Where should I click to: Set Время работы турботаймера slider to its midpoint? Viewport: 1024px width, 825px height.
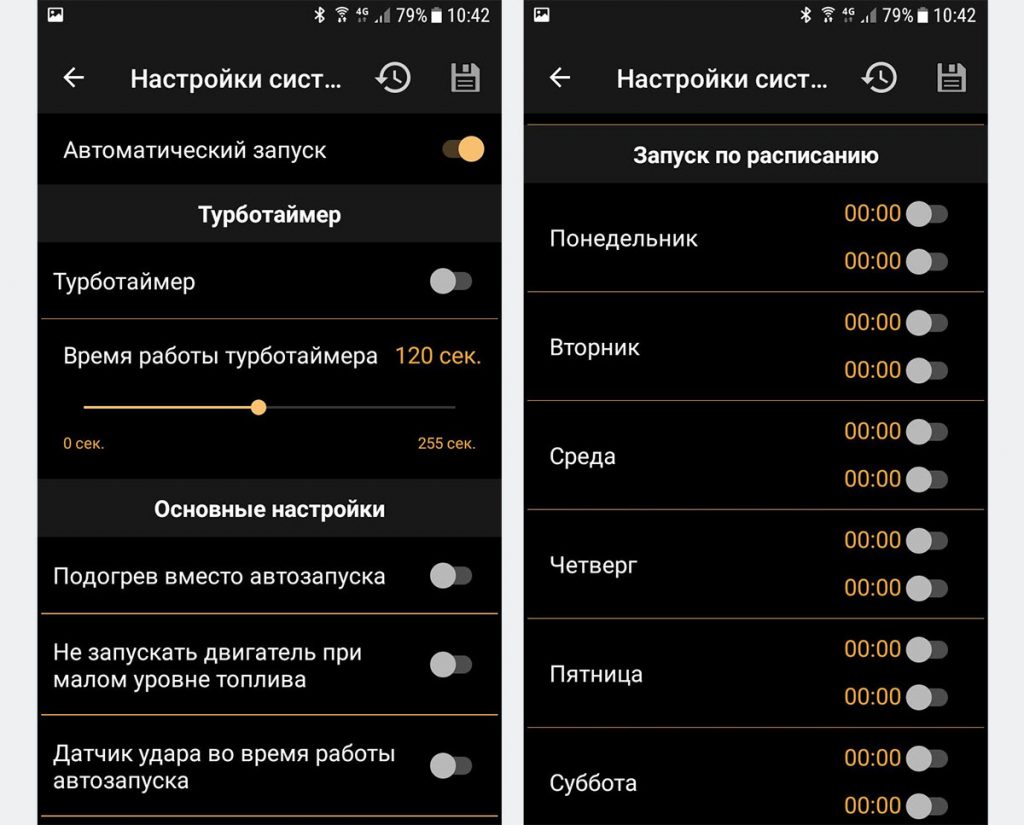[x=270, y=407]
